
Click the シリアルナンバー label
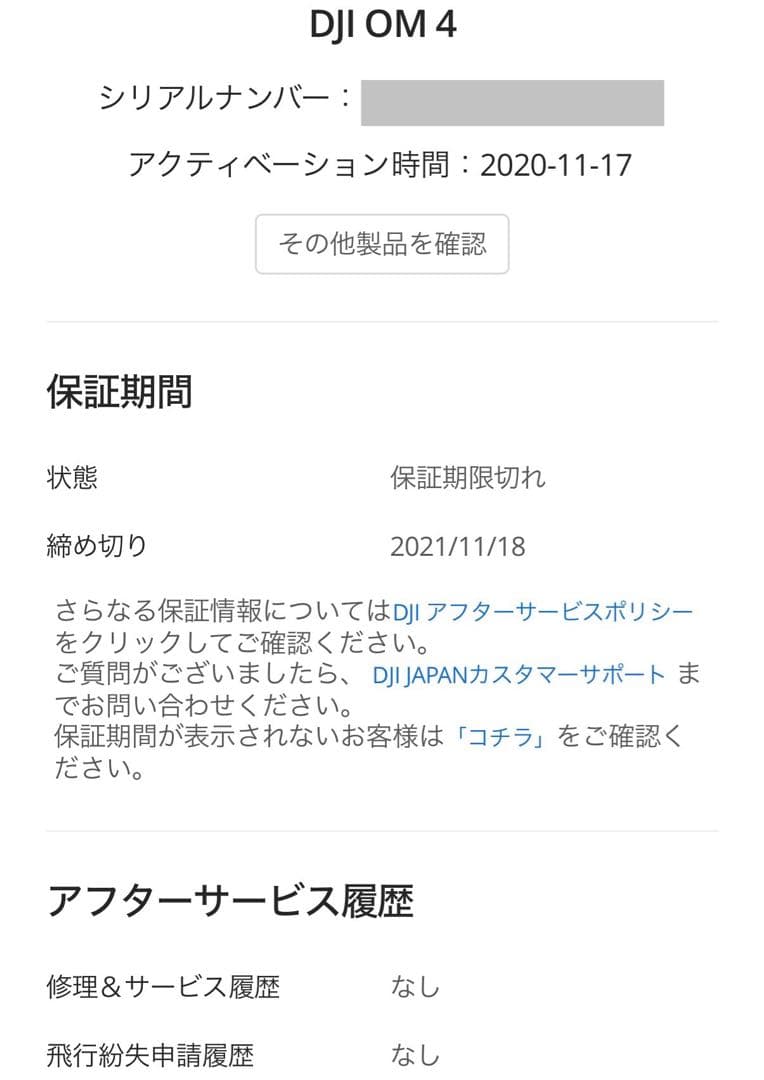pyautogui.click(x=226, y=99)
